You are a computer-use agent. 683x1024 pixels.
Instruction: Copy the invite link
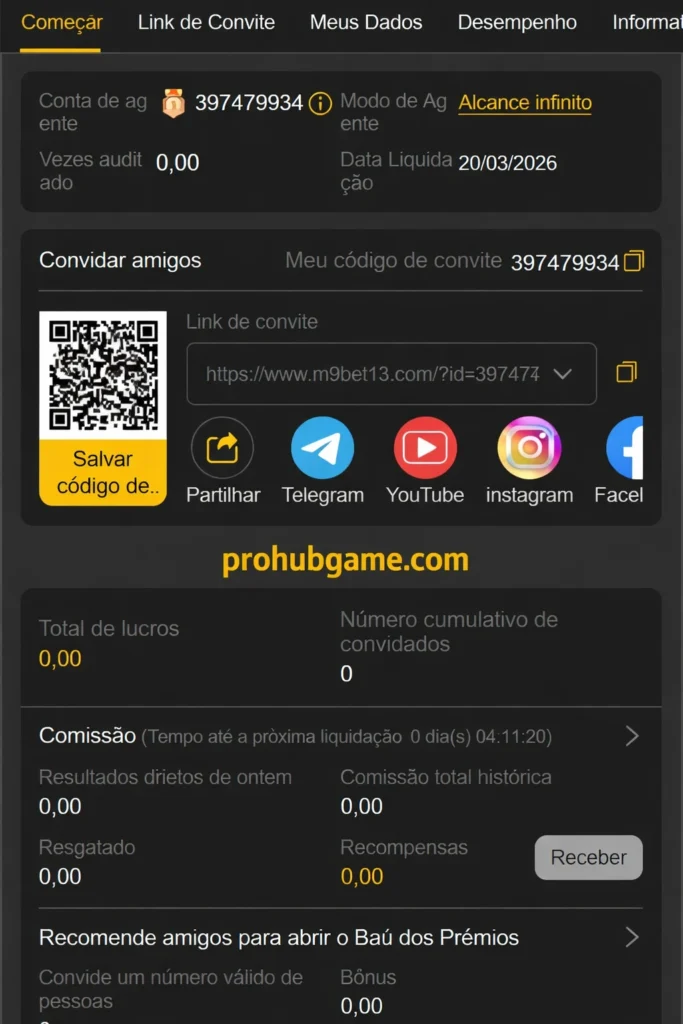[626, 373]
